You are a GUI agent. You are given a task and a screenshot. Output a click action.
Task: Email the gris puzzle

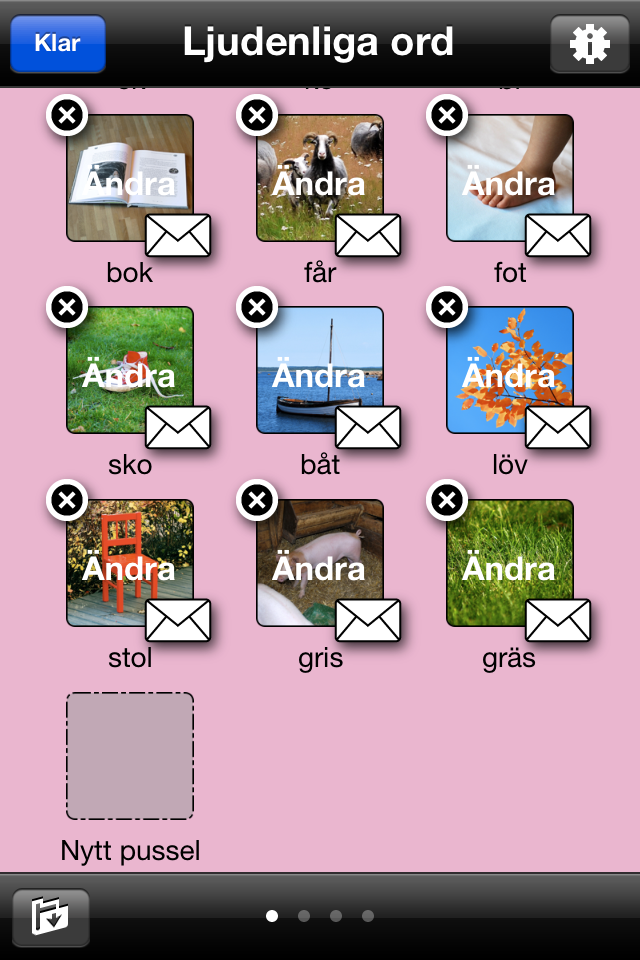click(x=368, y=620)
